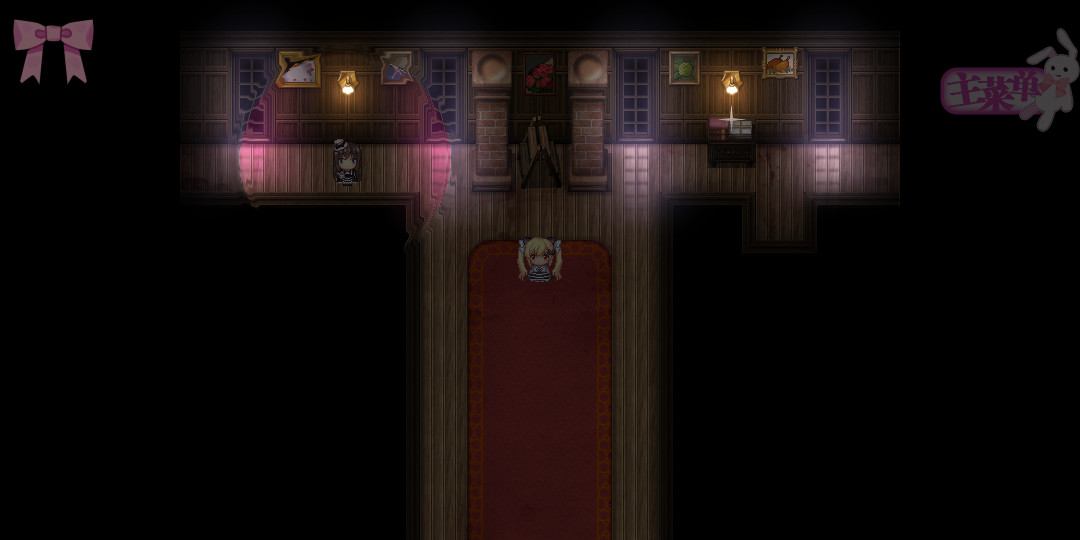Tap the pink ribbon bow icon

[x=53, y=47]
